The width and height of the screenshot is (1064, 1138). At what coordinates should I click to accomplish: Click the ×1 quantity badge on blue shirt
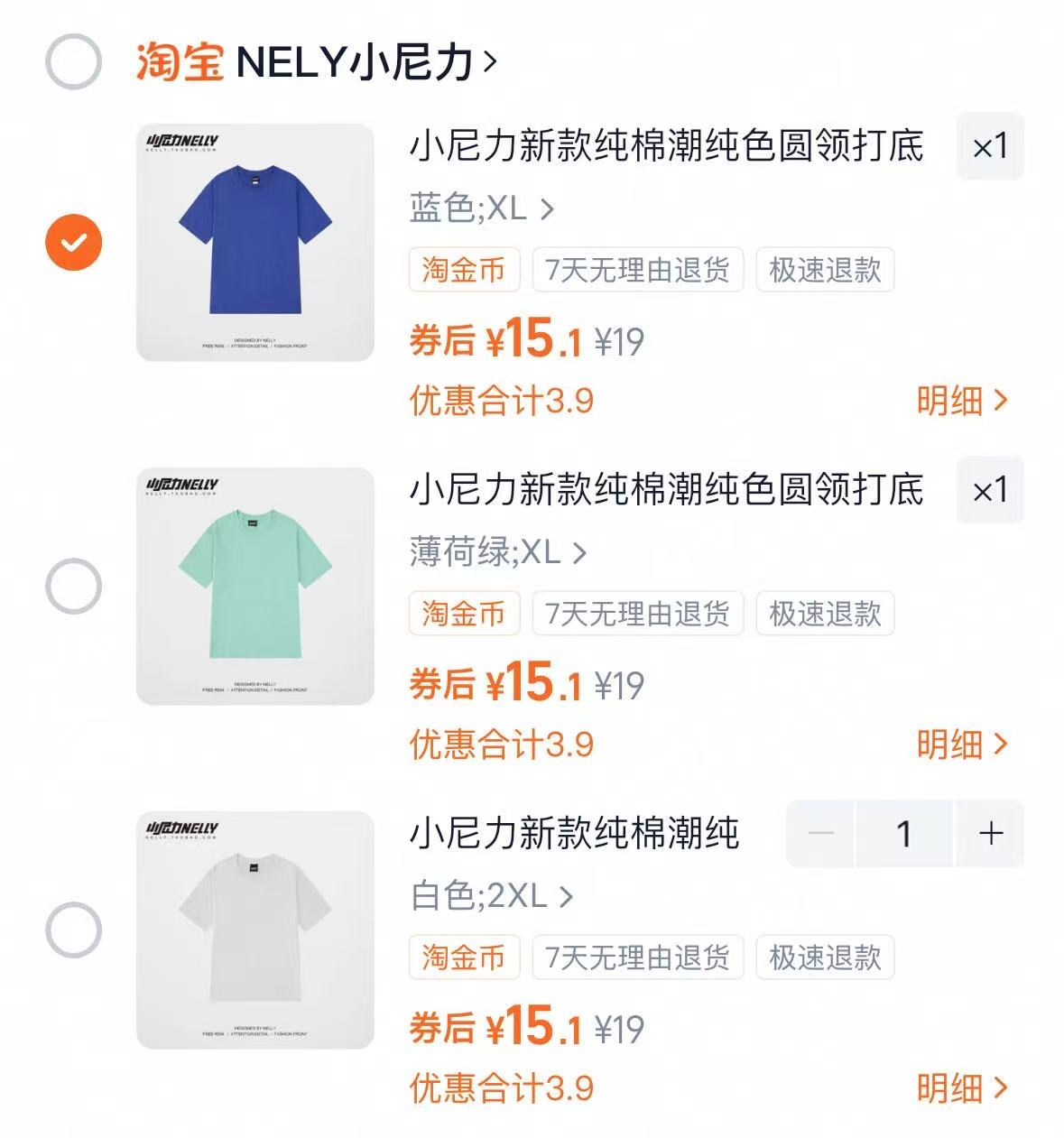click(989, 147)
